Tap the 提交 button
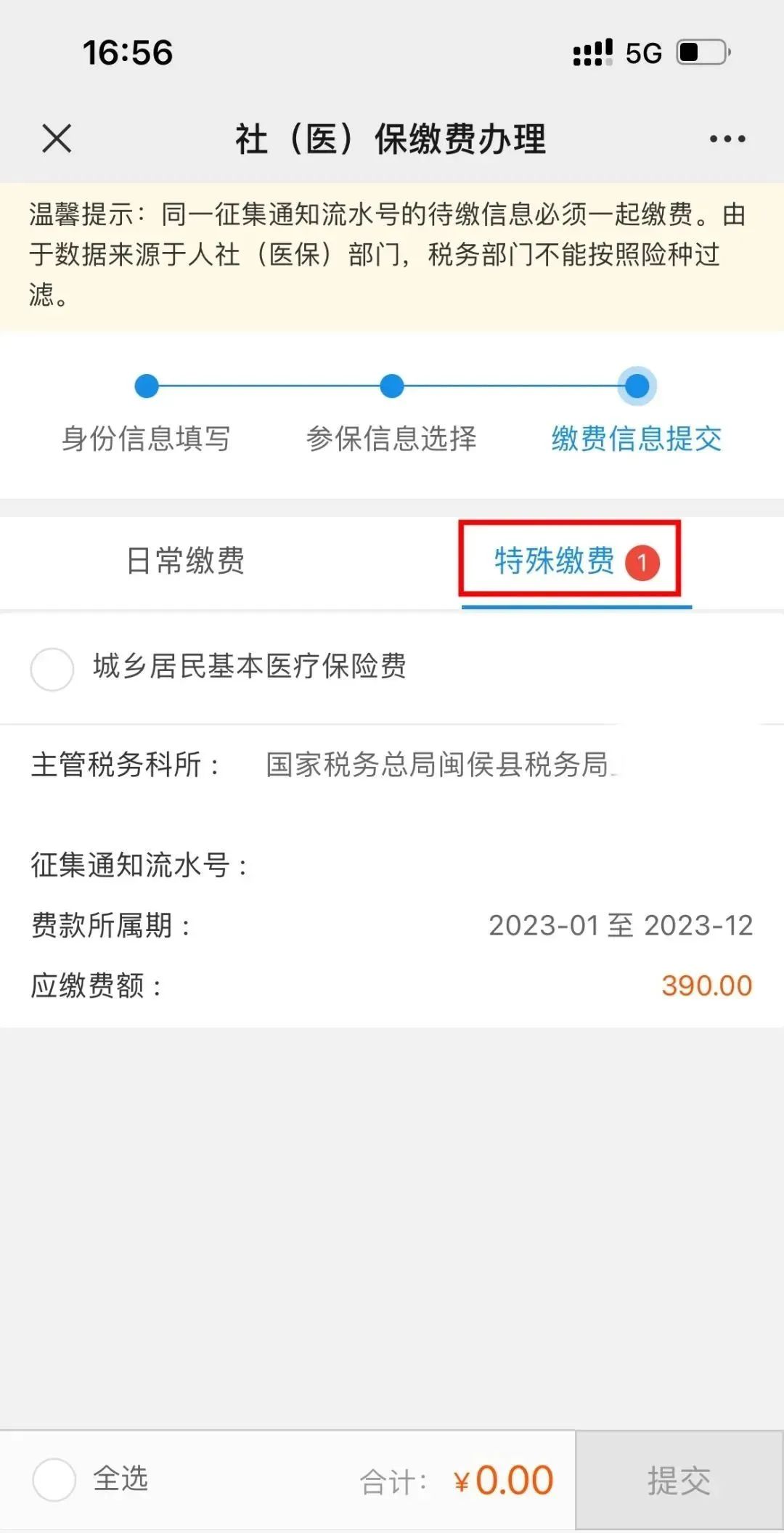Image resolution: width=784 pixels, height=1533 pixels. point(679,1480)
